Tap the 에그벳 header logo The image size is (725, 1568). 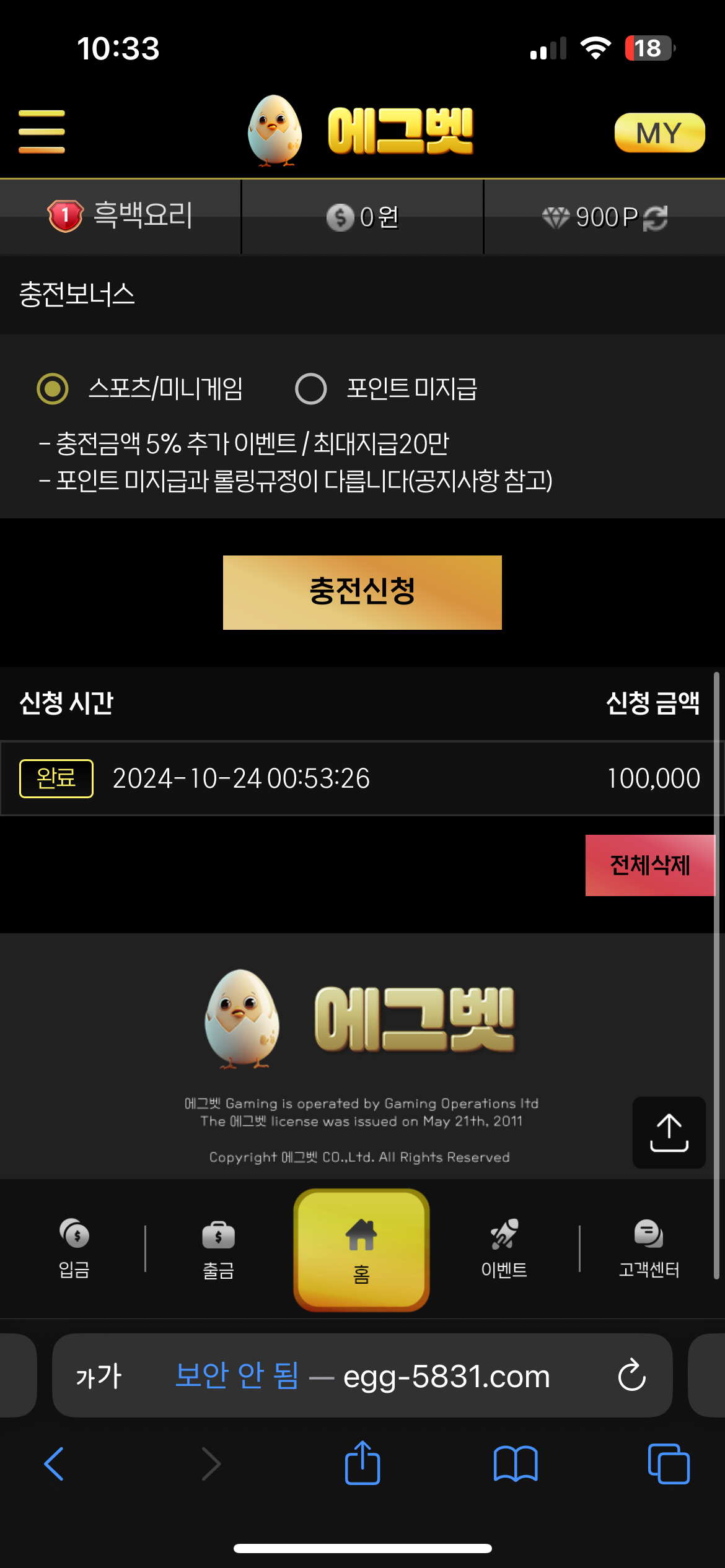coord(362,131)
